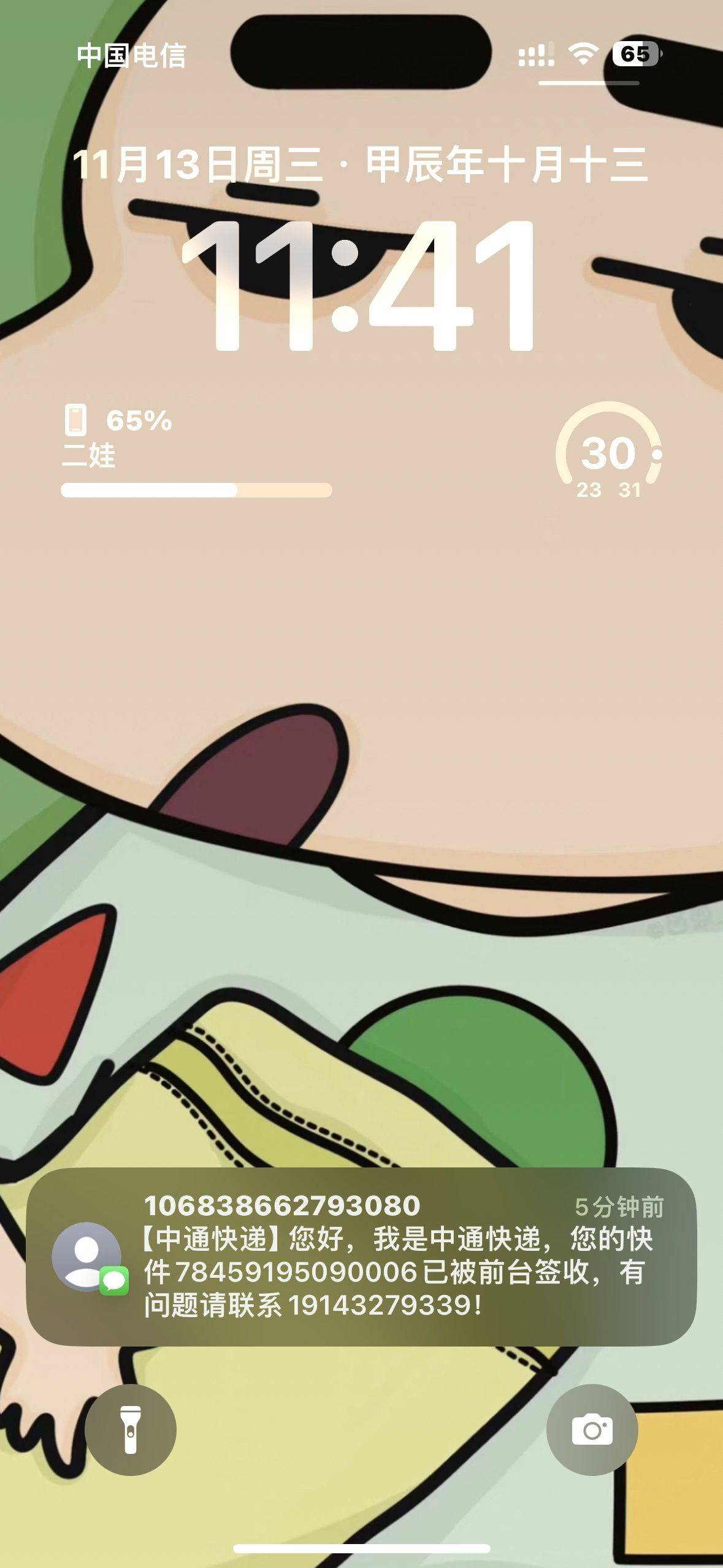Turn on the flashlight
The width and height of the screenshot is (723, 1568).
(x=131, y=1430)
